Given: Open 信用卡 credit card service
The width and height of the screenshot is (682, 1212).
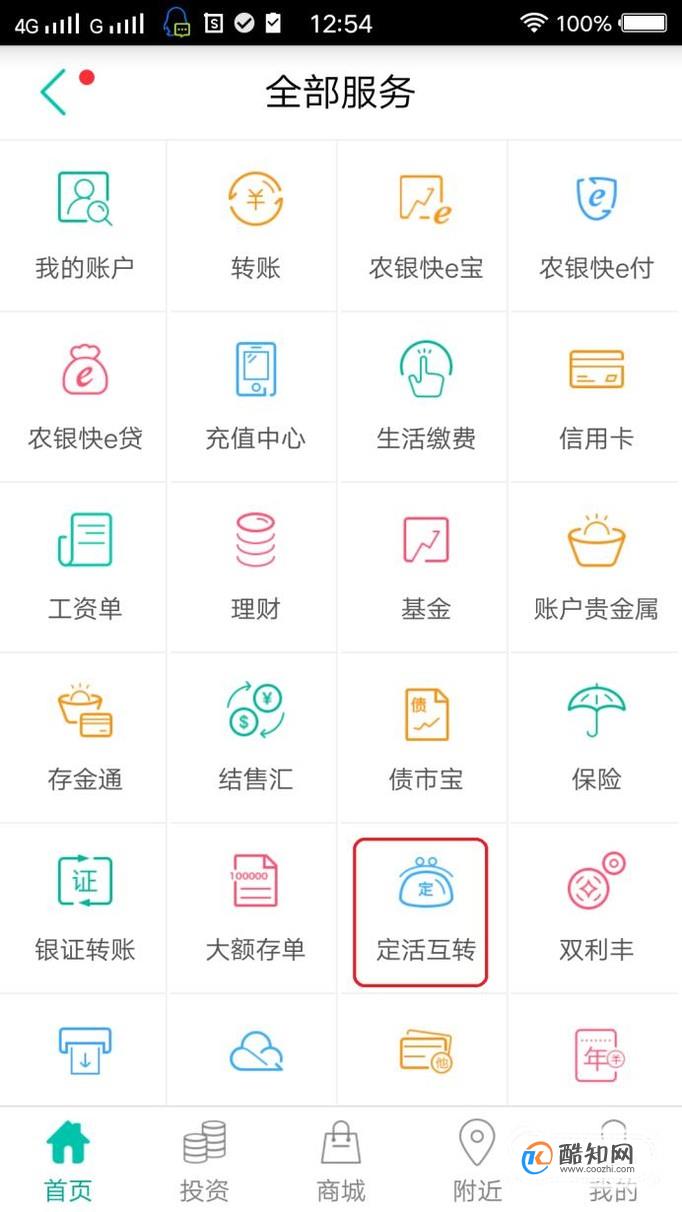Looking at the screenshot, I should (596, 397).
